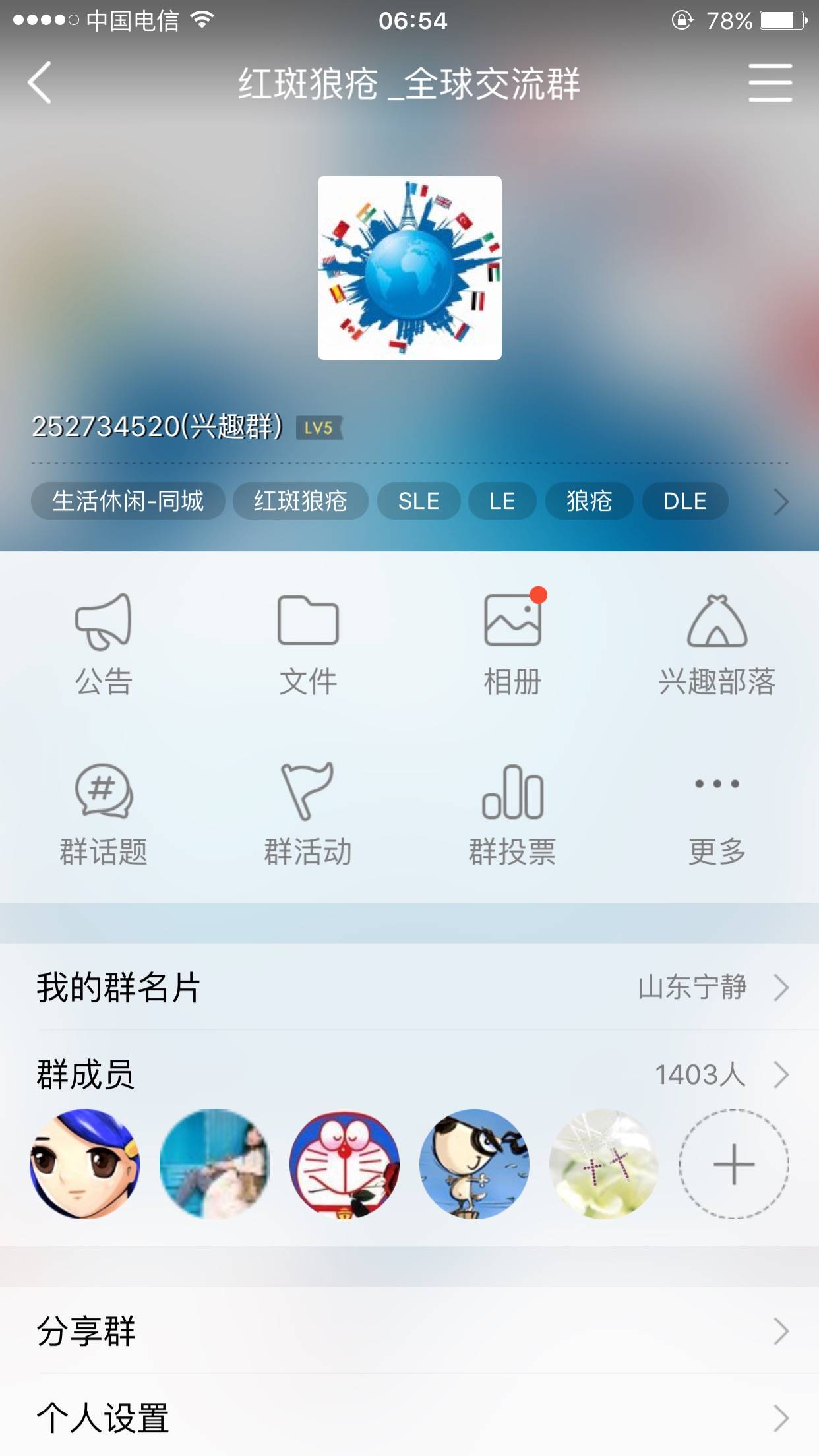View all 1403 group members
819x1456 pixels.
pyautogui.click(x=409, y=1074)
